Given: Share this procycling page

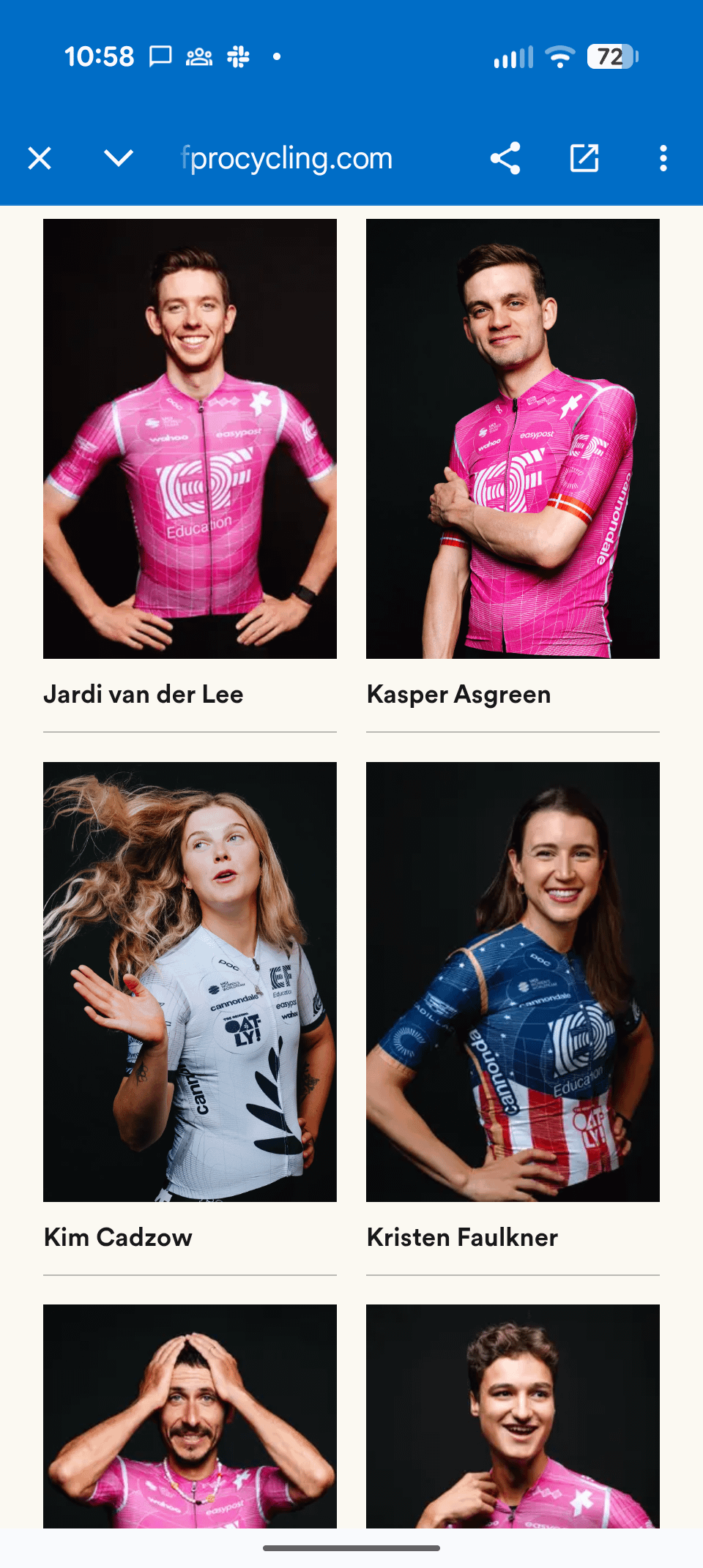Looking at the screenshot, I should coord(505,158).
